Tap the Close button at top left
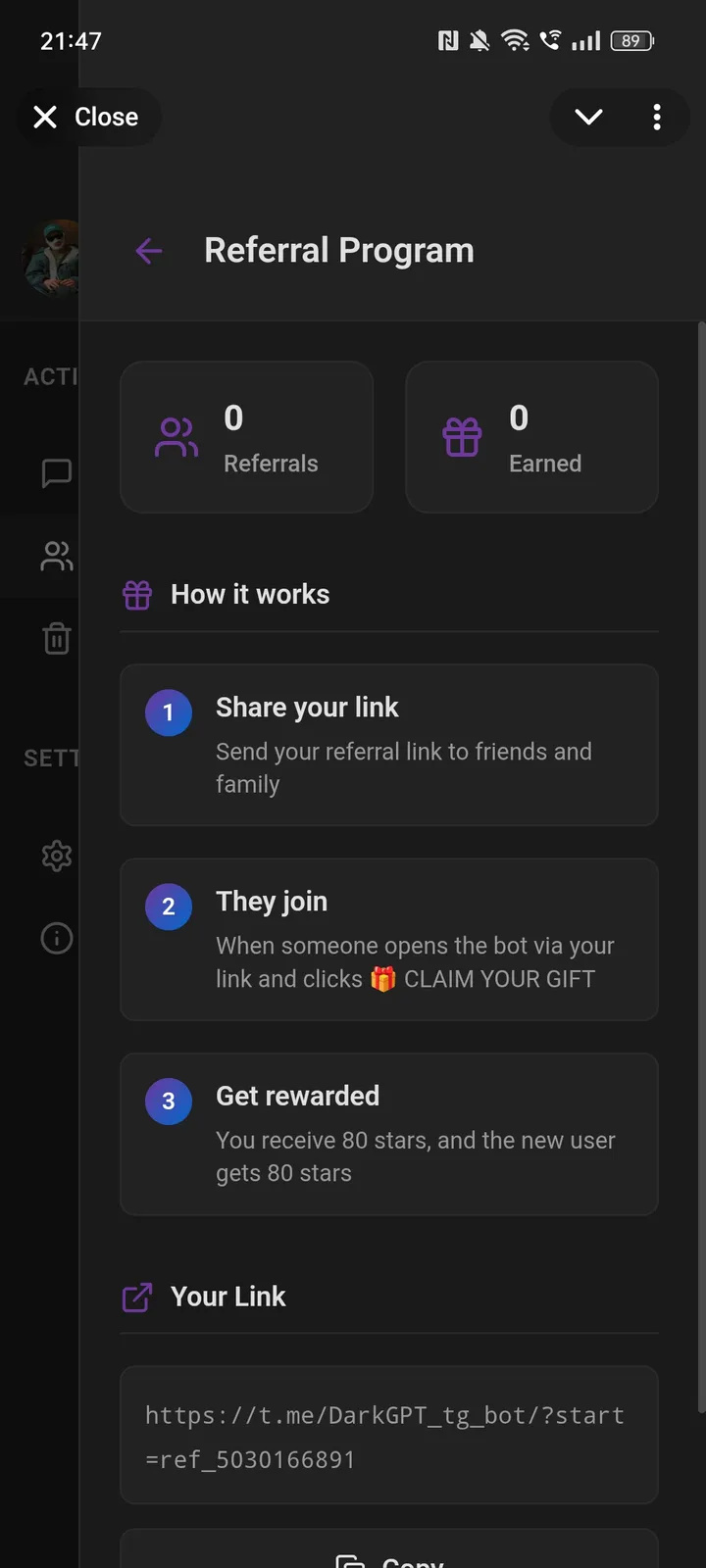This screenshot has height=1568, width=706. tap(88, 117)
